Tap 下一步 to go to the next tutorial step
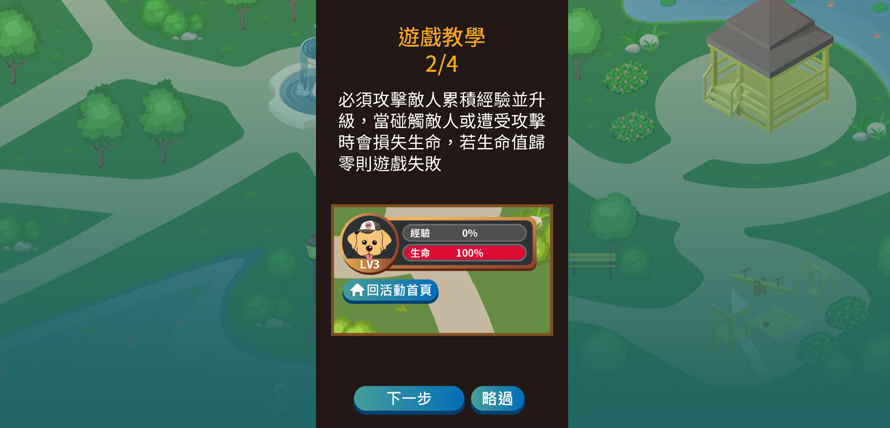 pos(408,398)
